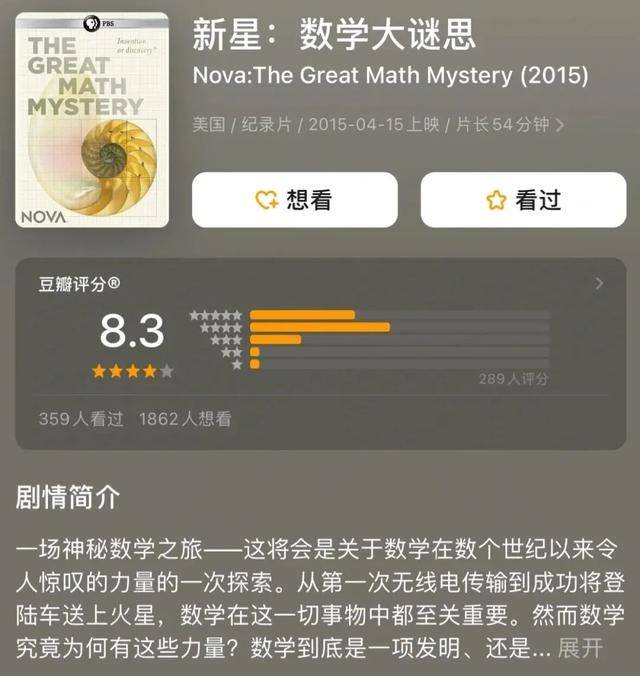Mark the film as 想看
Image resolution: width=640 pixels, height=676 pixels.
click(x=294, y=200)
